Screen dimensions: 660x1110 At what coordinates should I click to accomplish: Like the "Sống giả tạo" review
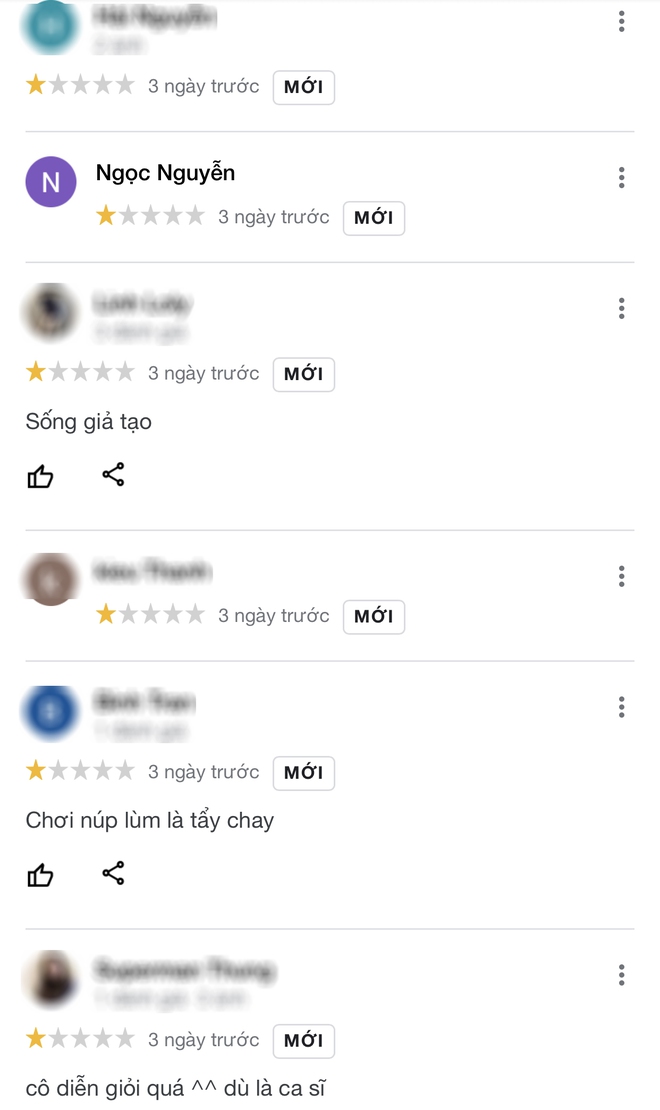[x=40, y=476]
